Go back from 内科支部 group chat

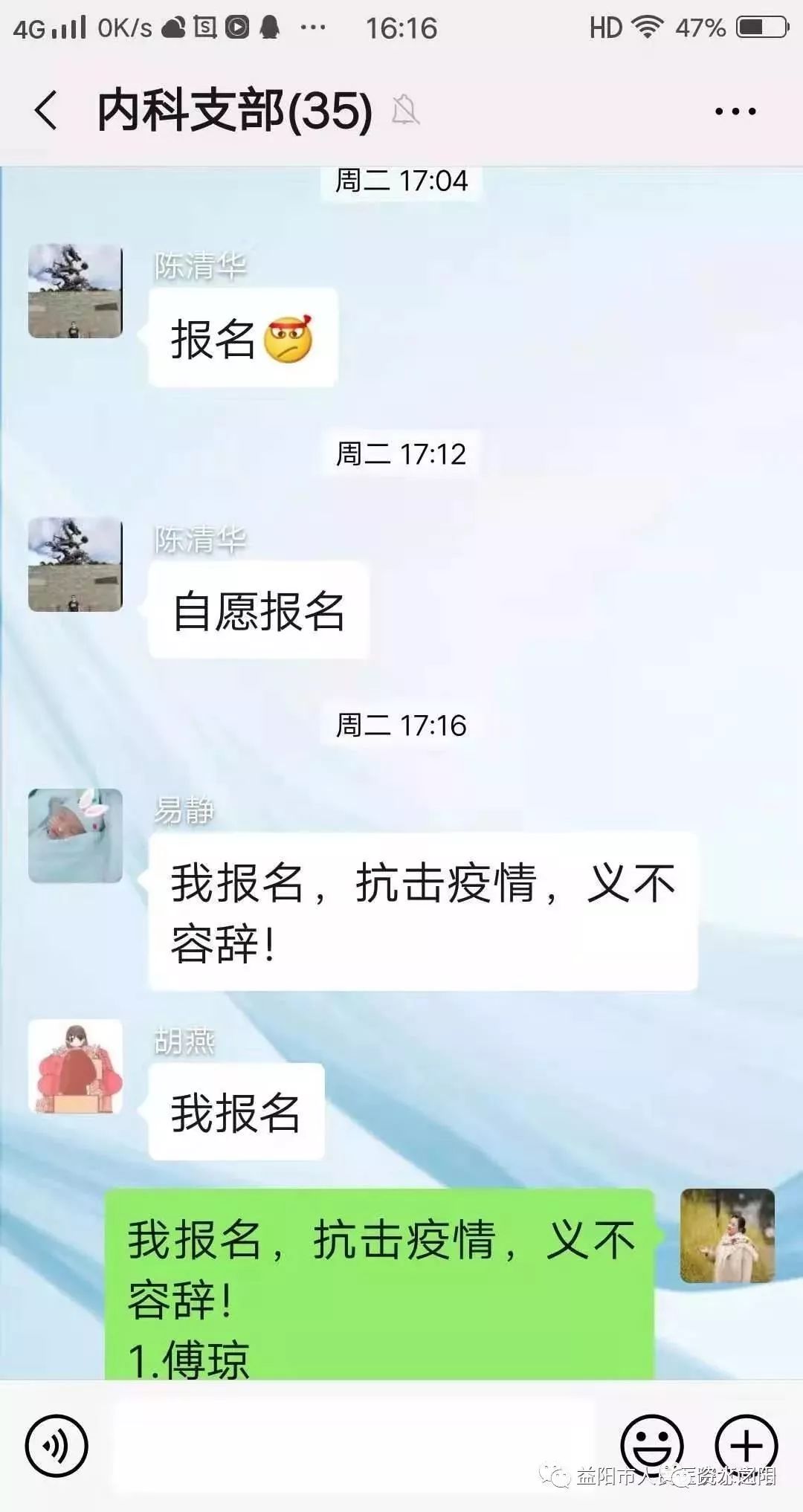tap(46, 112)
